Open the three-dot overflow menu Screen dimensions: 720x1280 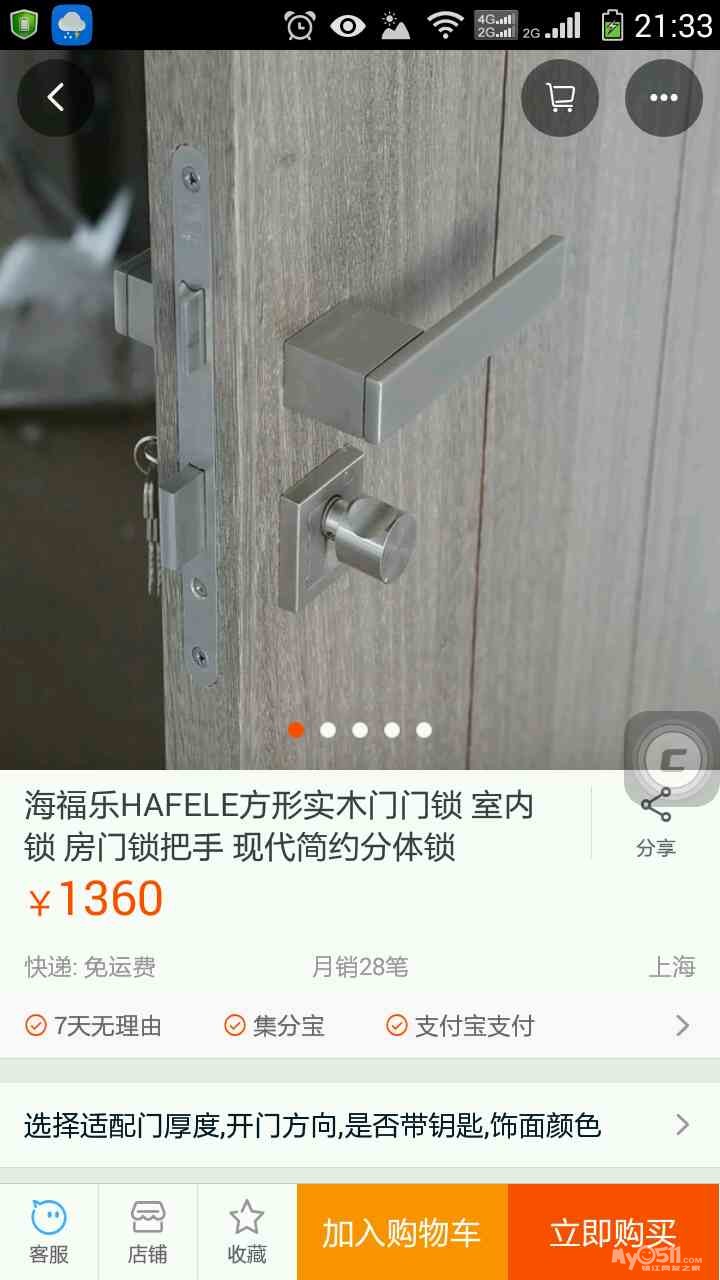(x=664, y=98)
